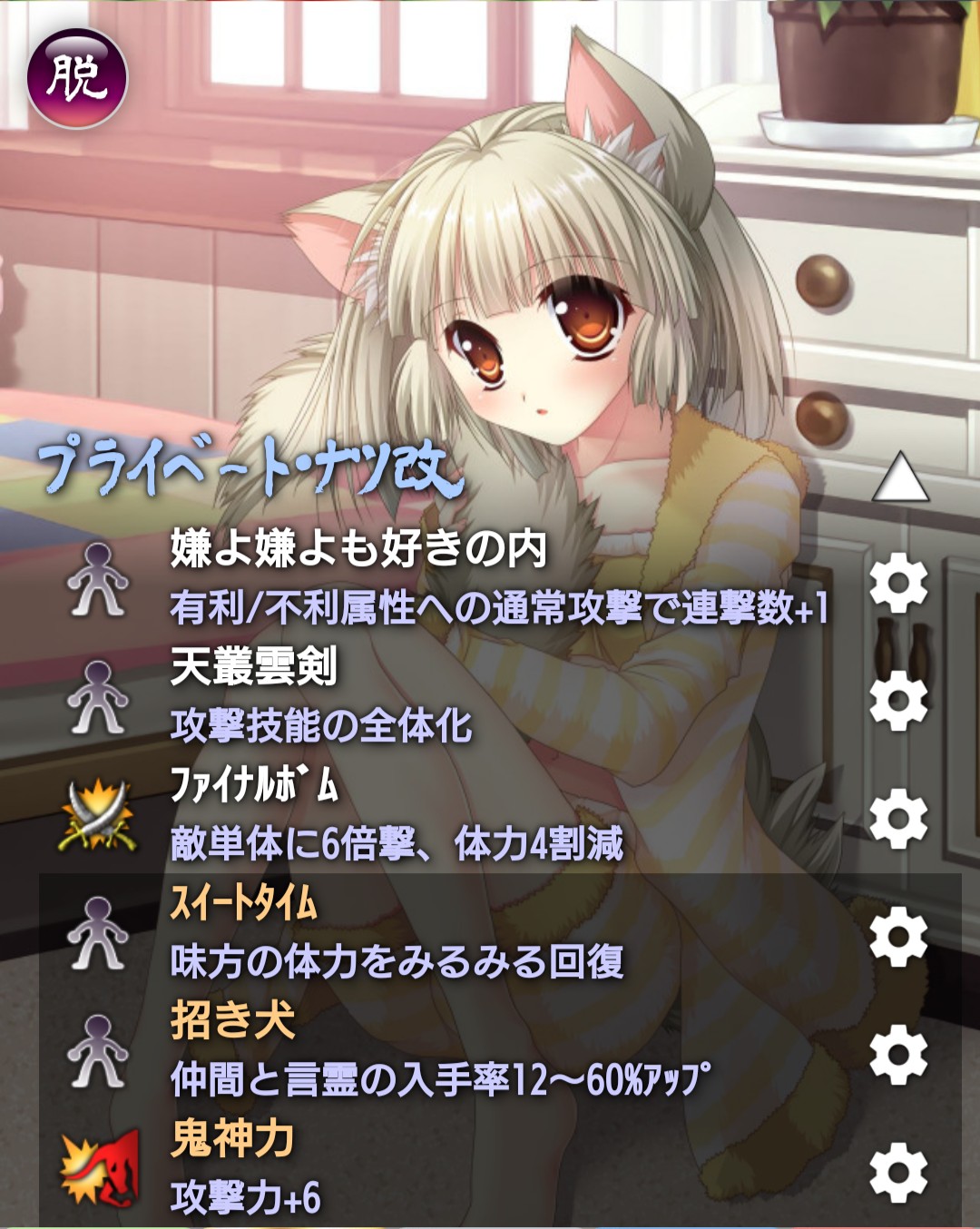Open gear settings for スイートタイム skill

898,937
